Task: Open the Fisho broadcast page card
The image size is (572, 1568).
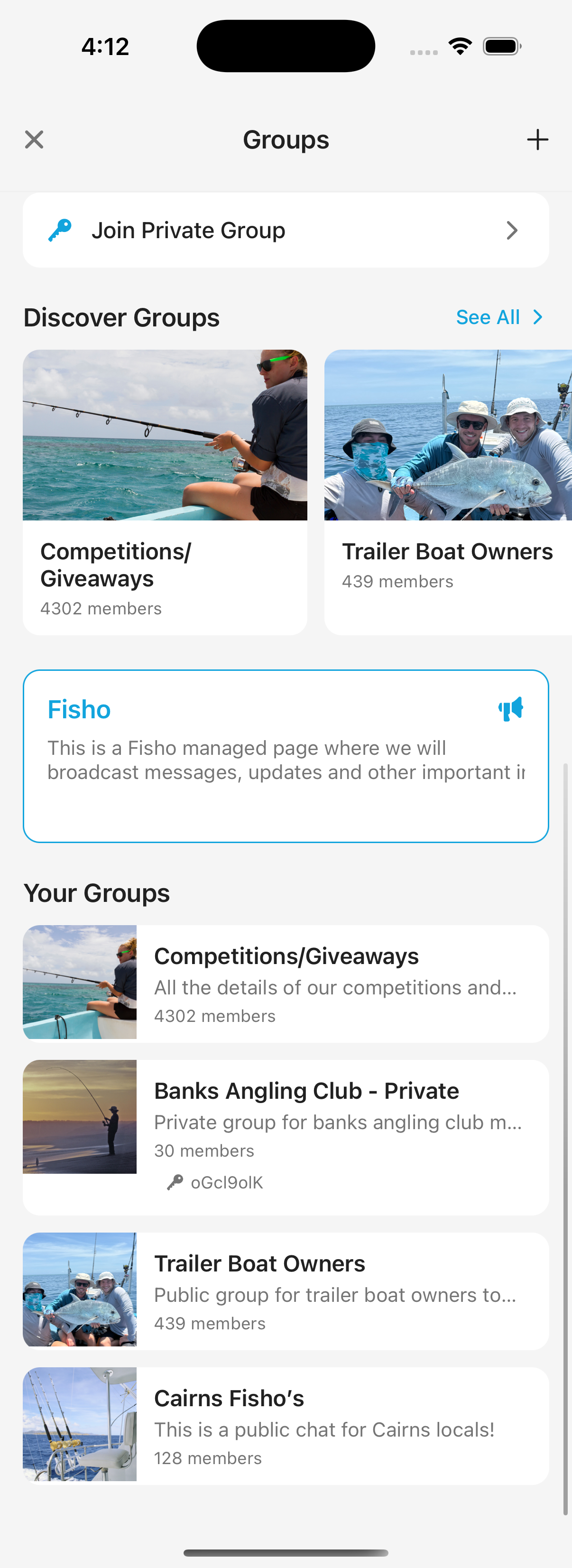Action: click(x=286, y=756)
